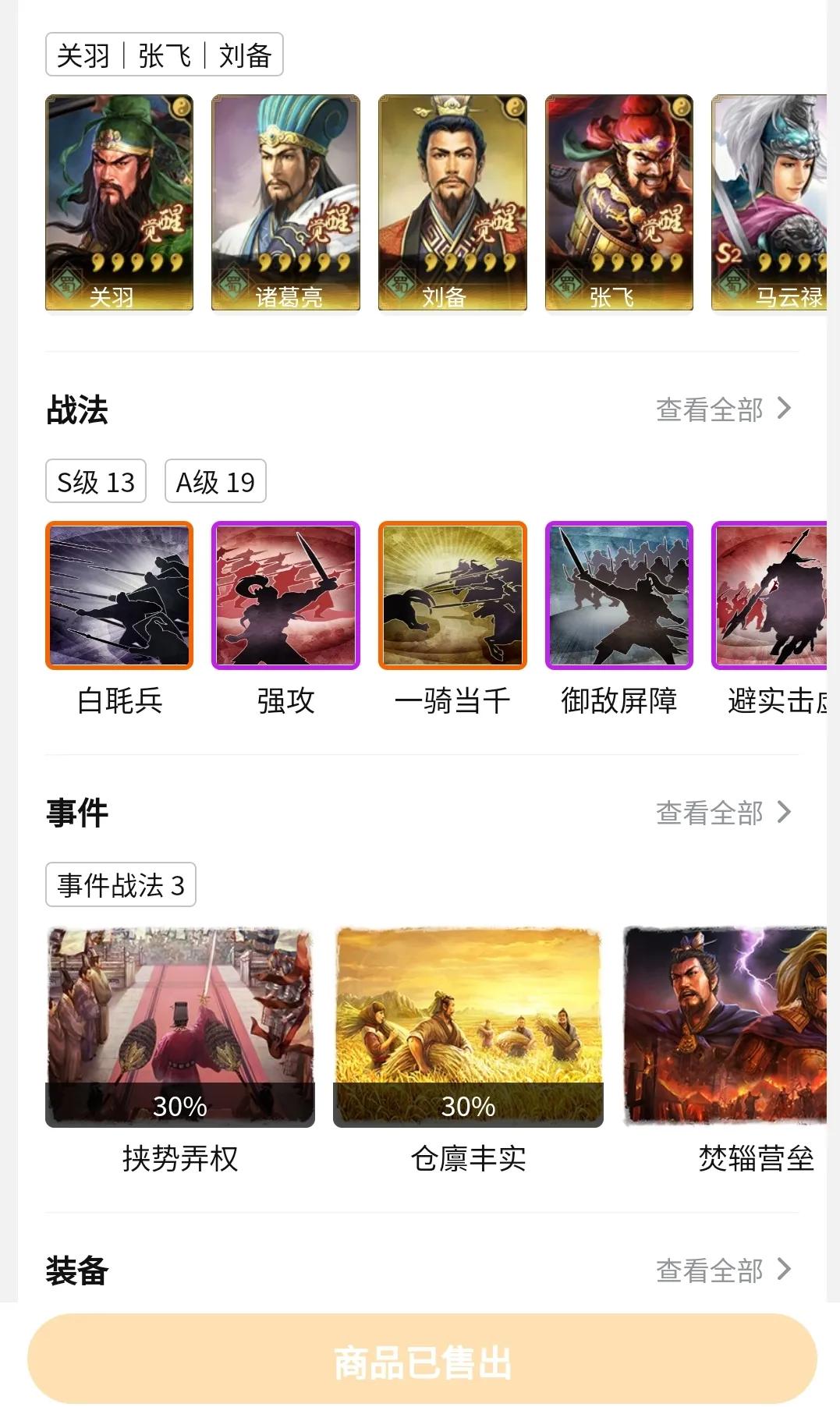This screenshot has height=1407, width=840.
Task: Toggle the S级 13 filter tag
Action: click(96, 482)
